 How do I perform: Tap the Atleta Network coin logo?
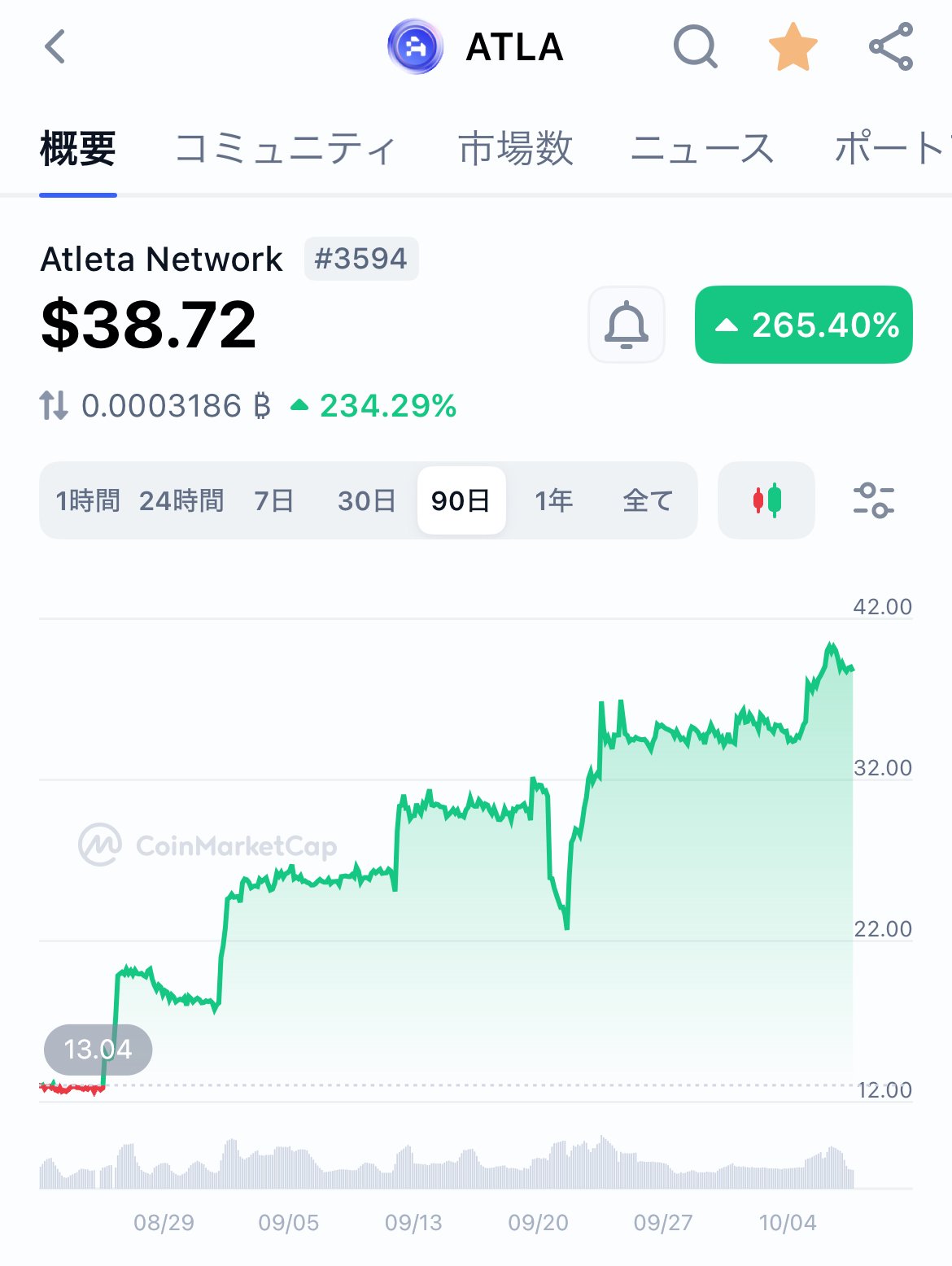[x=417, y=47]
